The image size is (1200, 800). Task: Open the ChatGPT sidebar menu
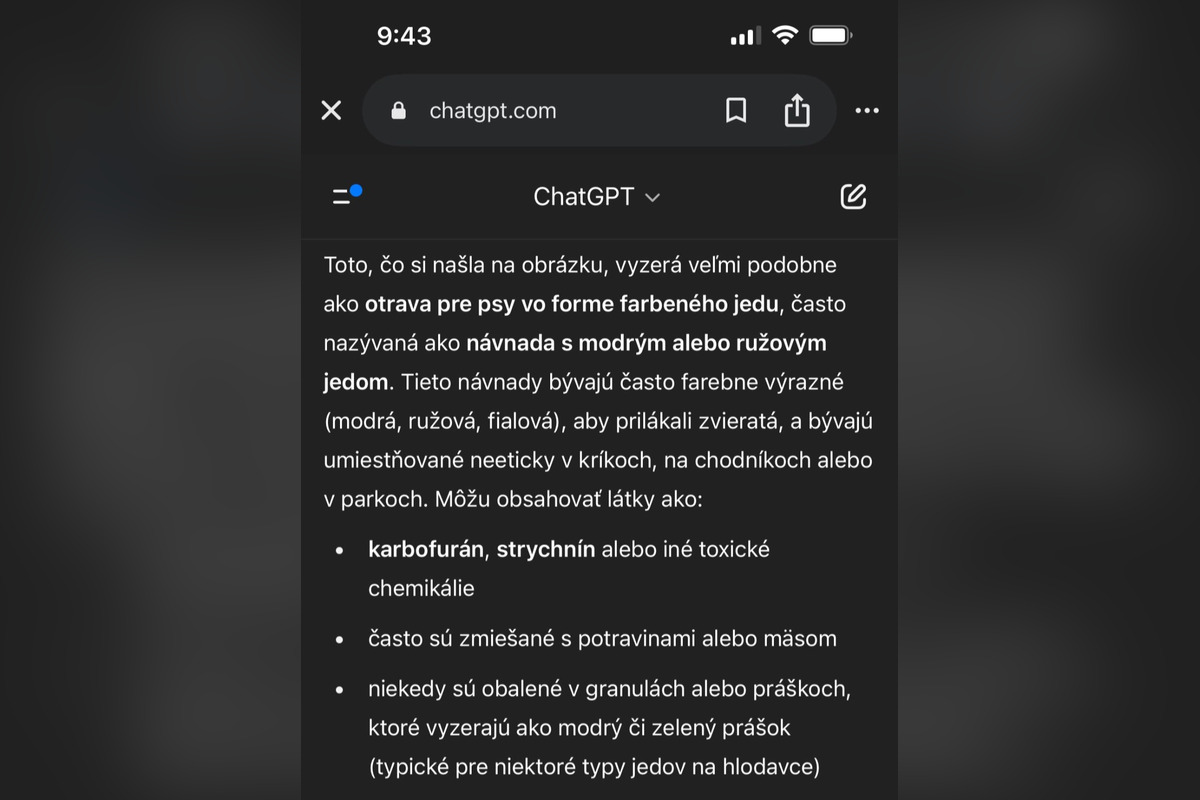pos(345,196)
